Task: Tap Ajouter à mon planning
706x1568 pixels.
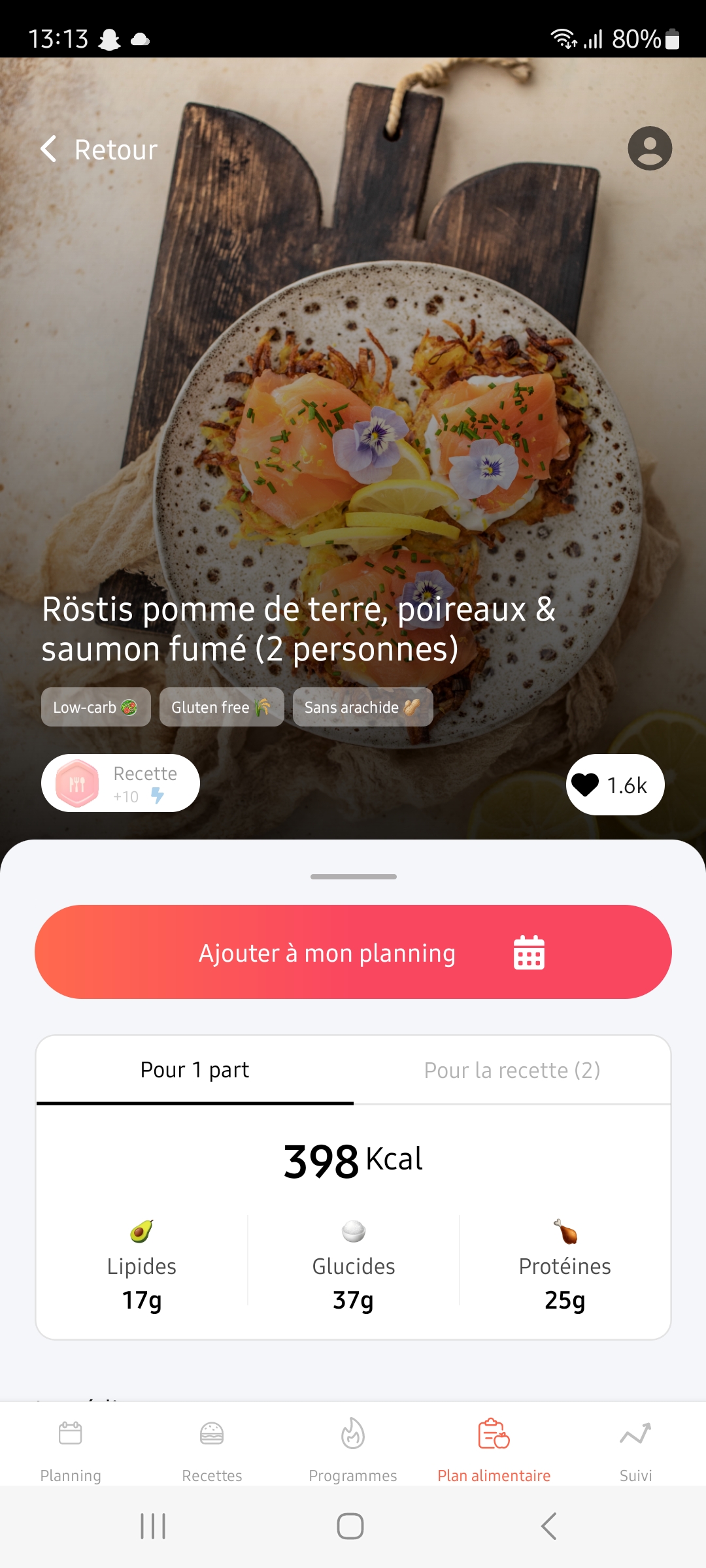Action: pyautogui.click(x=353, y=952)
